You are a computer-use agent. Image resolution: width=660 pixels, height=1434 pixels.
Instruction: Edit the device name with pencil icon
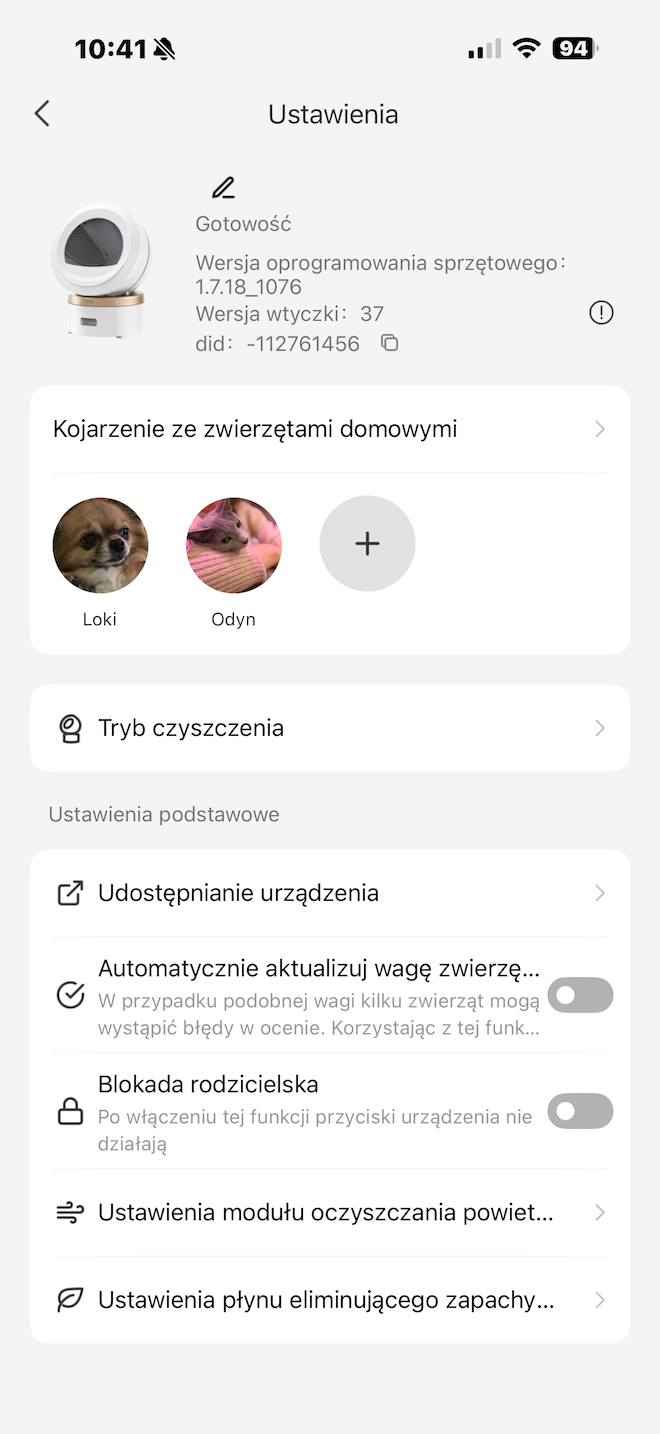point(223,188)
